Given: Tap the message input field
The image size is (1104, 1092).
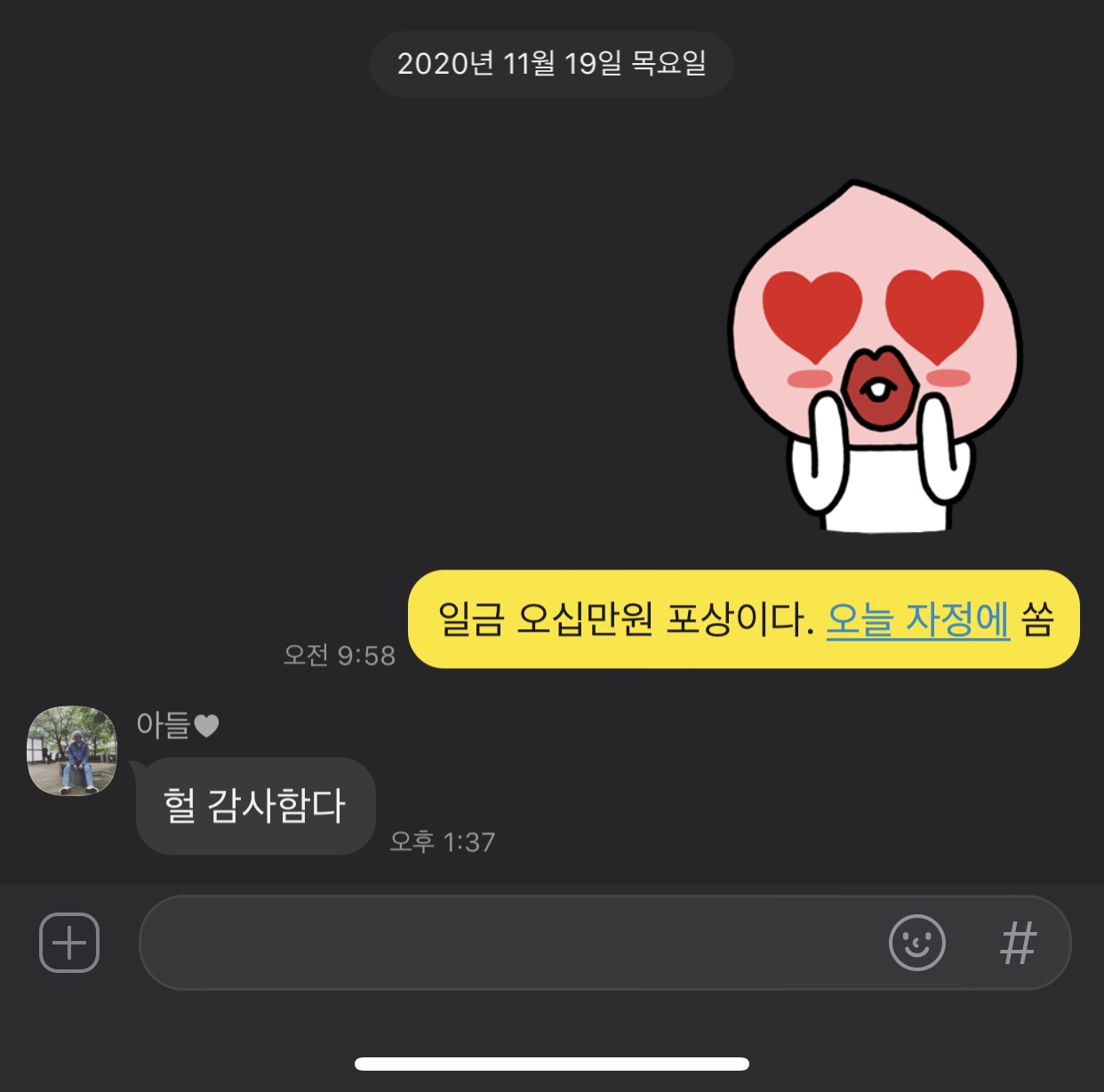Looking at the screenshot, I should [x=507, y=943].
